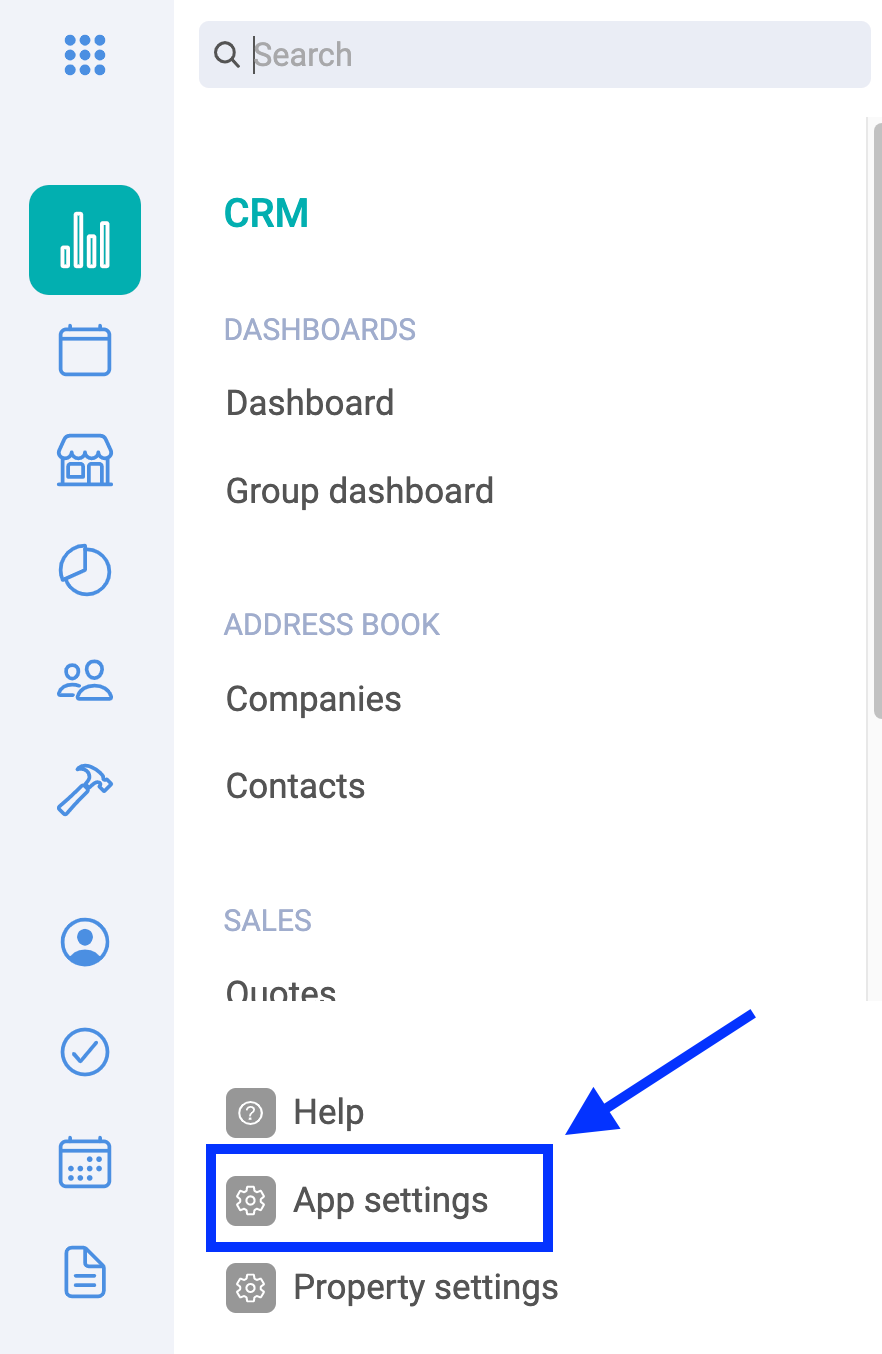Go to Companies in Address Book
The width and height of the screenshot is (882, 1354).
click(x=313, y=698)
